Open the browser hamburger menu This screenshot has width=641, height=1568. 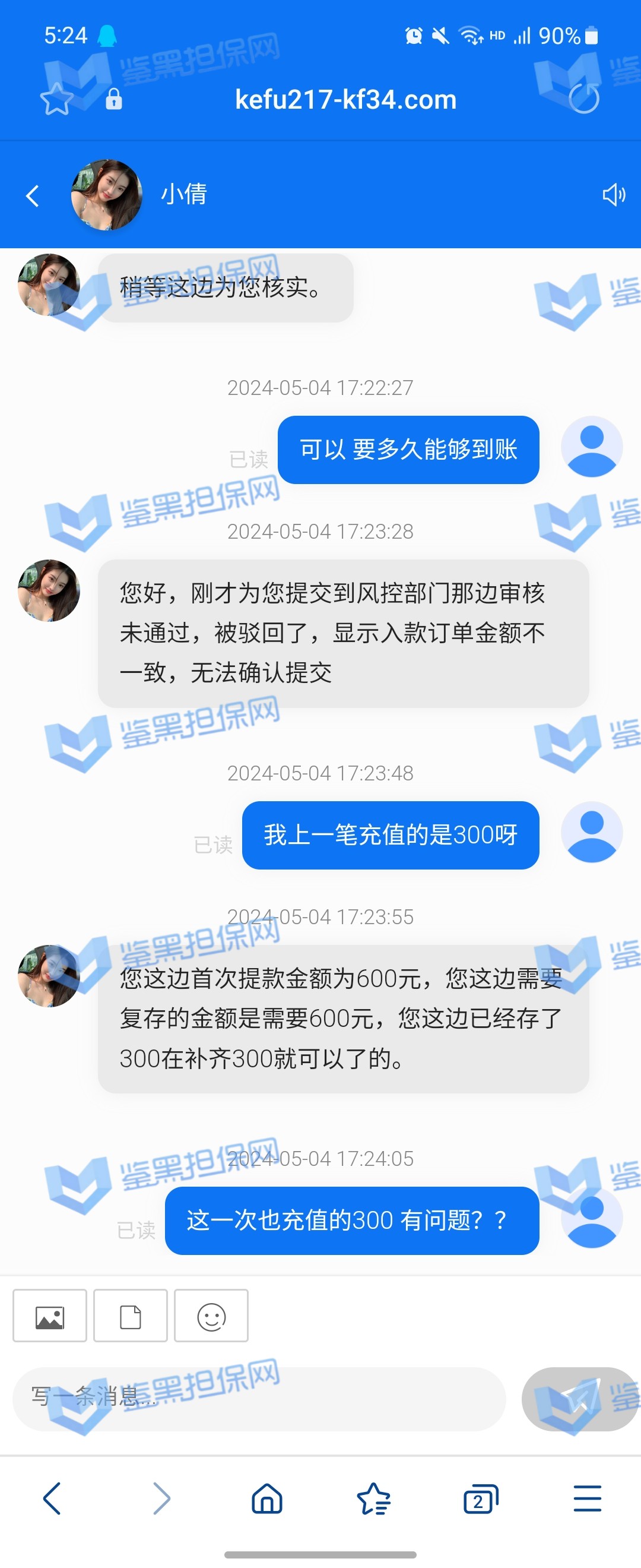tap(587, 1498)
